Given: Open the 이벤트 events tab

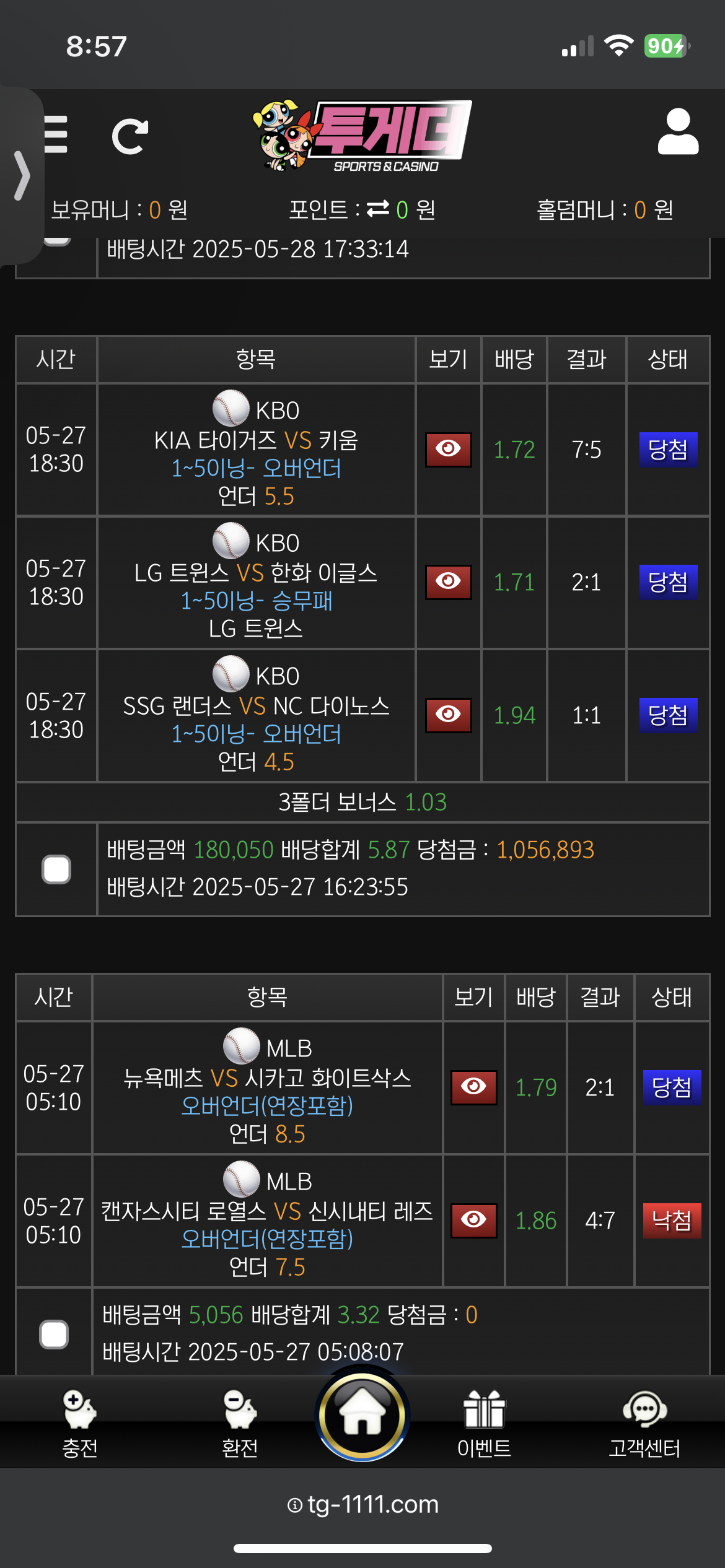Looking at the screenshot, I should (x=484, y=1423).
